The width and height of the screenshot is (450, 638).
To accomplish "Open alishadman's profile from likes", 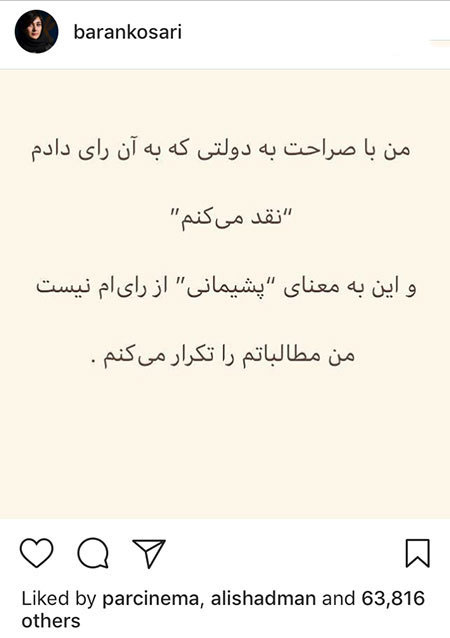I will click(263, 599).
